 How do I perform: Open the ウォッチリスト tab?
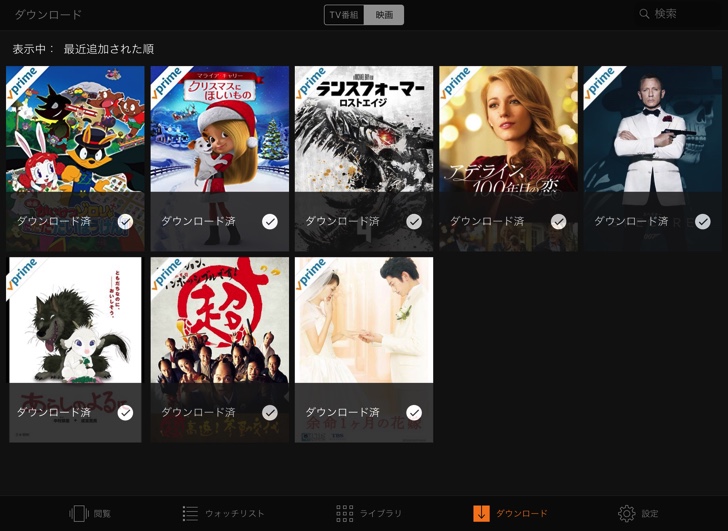[223, 513]
